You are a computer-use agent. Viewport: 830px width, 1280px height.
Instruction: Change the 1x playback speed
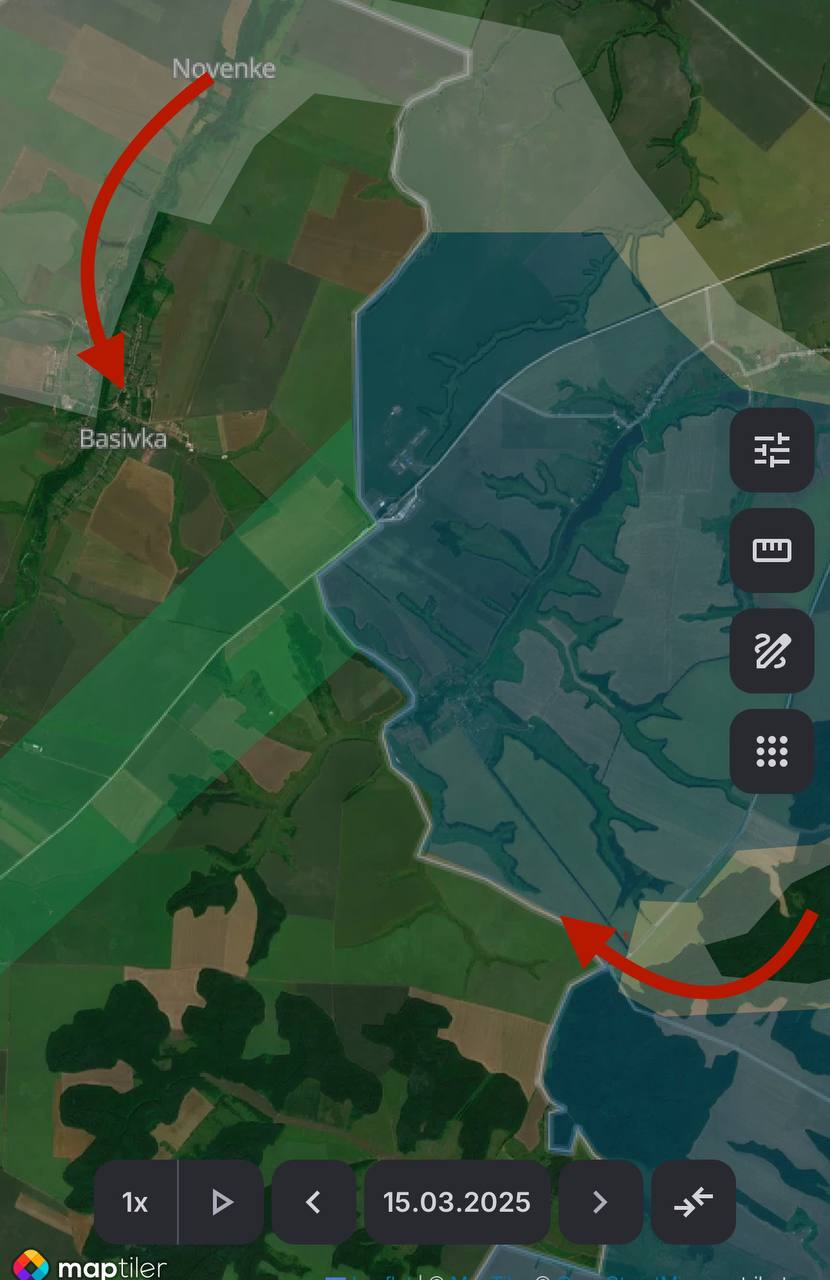[x=135, y=1202]
